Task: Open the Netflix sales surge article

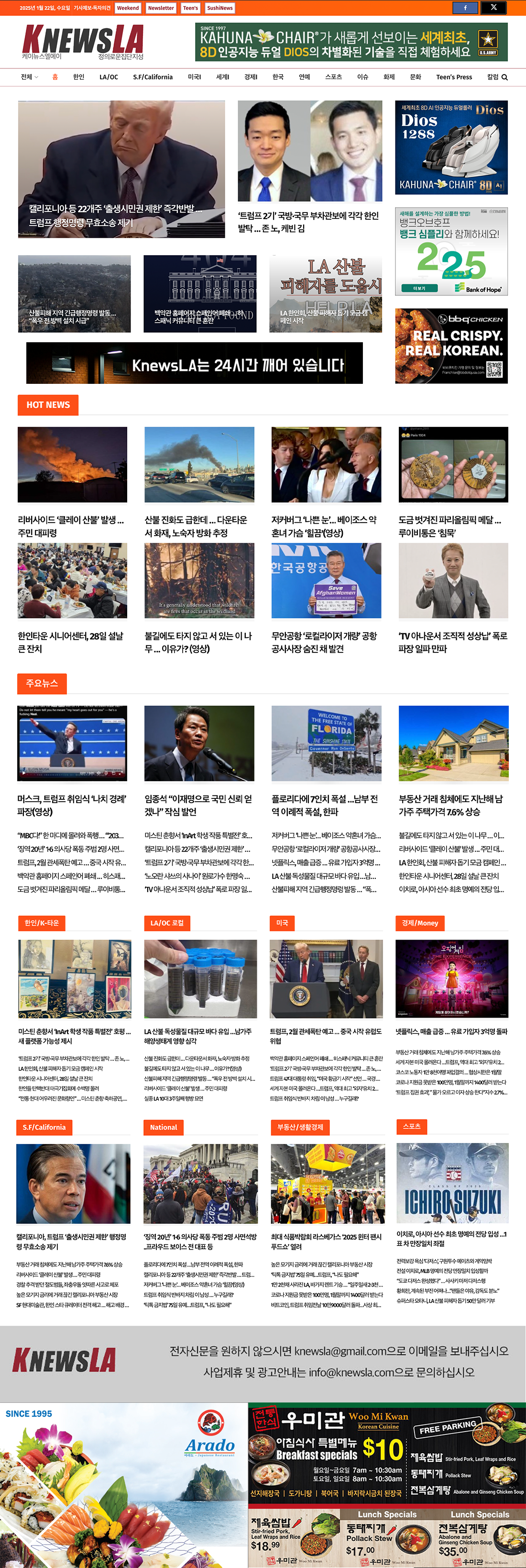Action: [451, 1032]
